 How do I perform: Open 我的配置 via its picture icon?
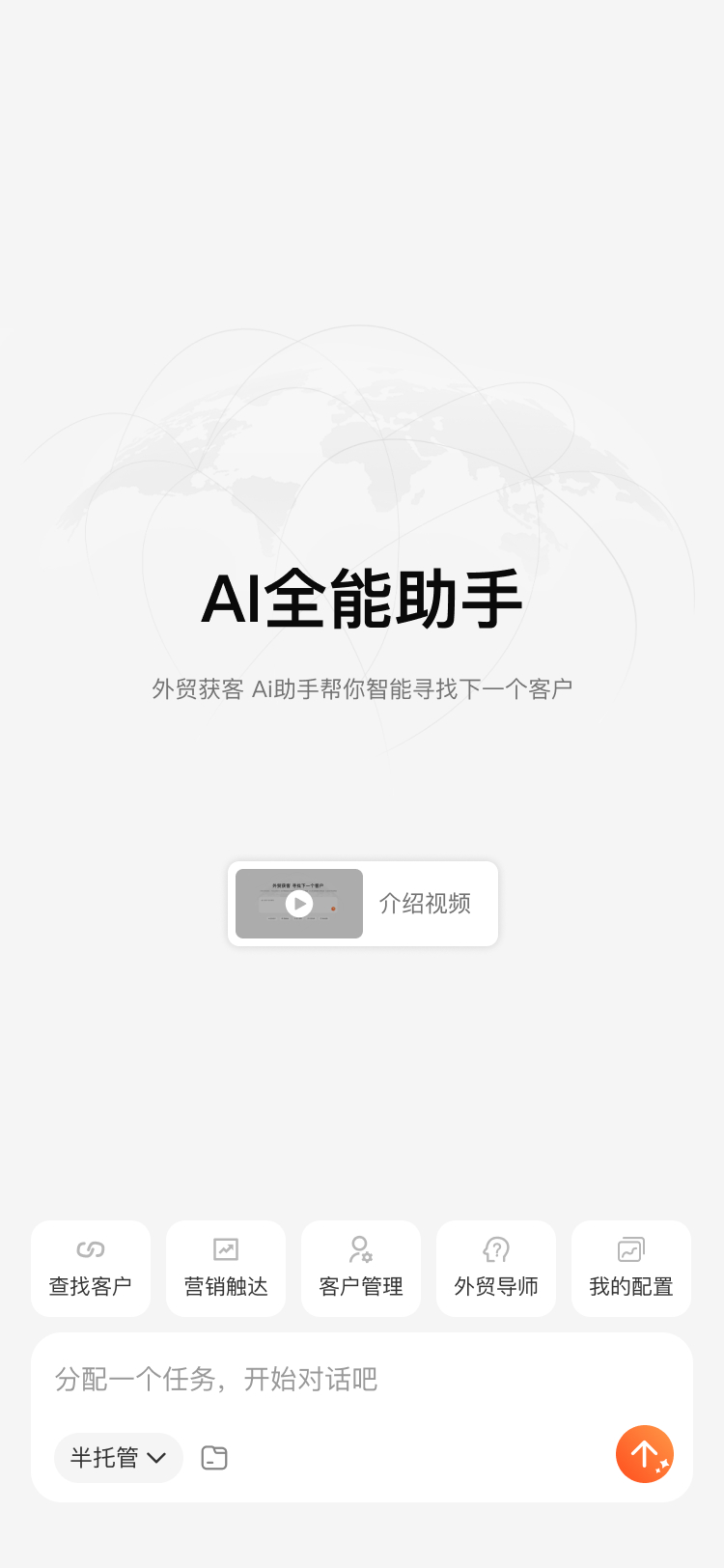630,1249
